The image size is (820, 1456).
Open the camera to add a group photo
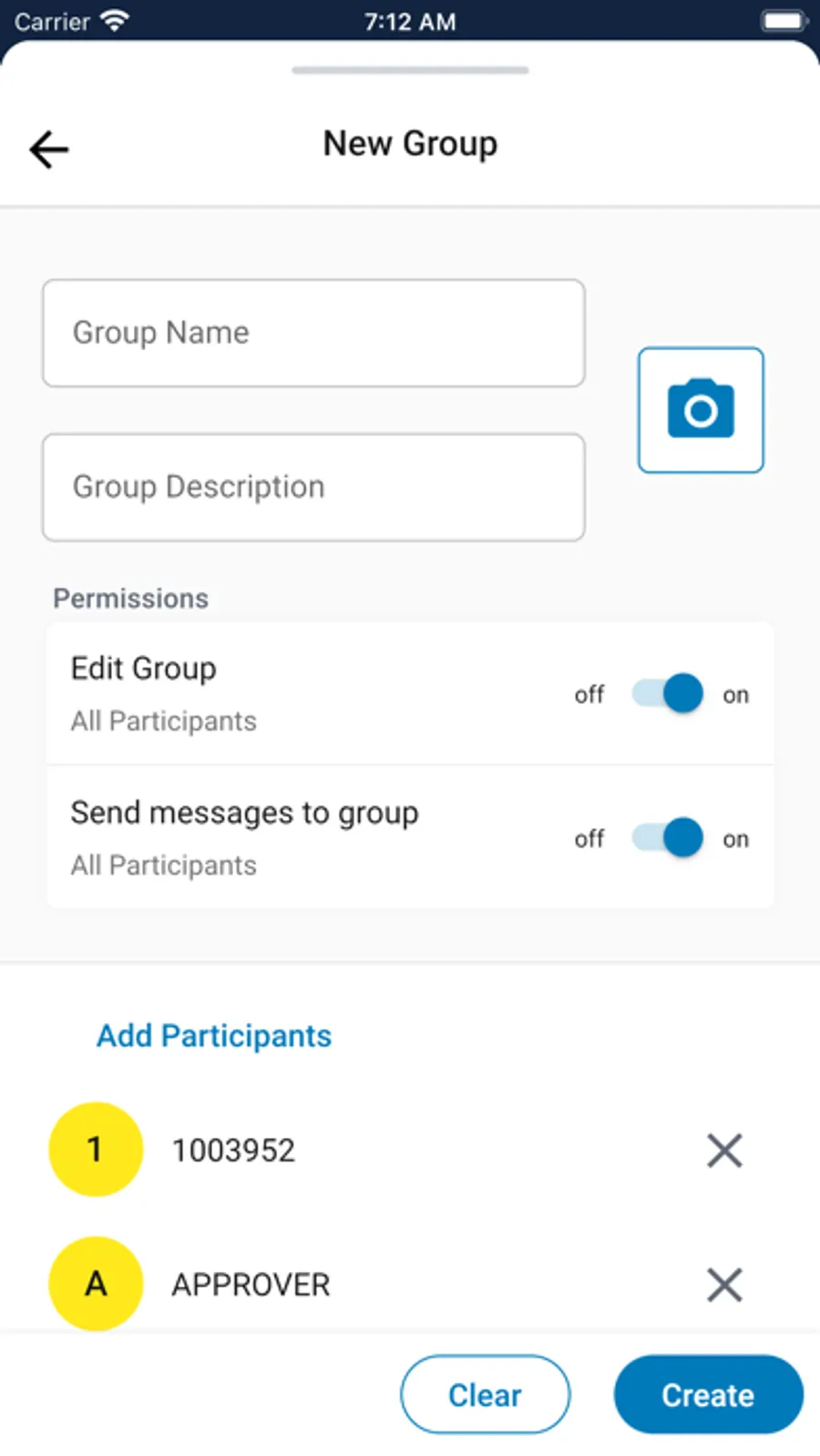click(x=701, y=410)
